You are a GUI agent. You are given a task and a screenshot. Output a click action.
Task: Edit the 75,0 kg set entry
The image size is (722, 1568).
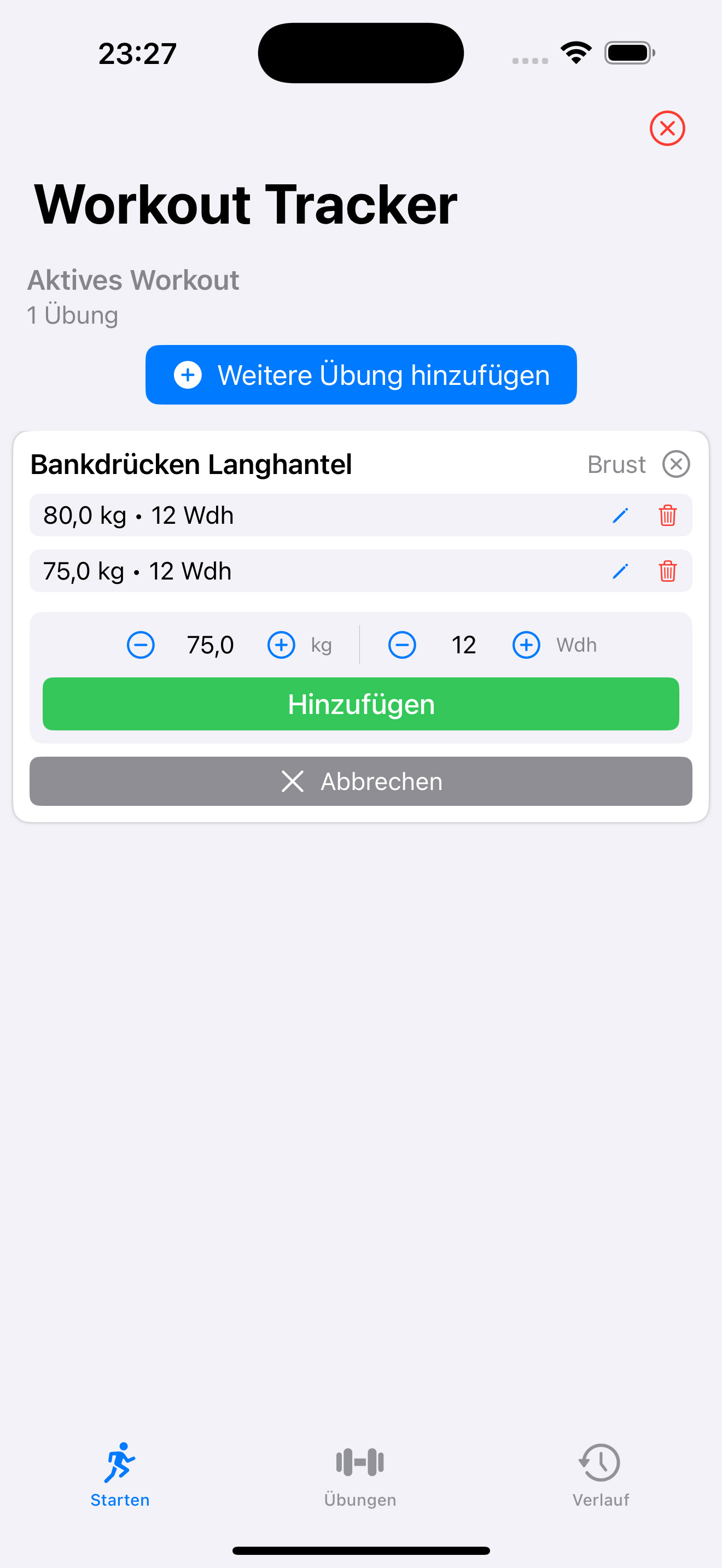click(620, 571)
